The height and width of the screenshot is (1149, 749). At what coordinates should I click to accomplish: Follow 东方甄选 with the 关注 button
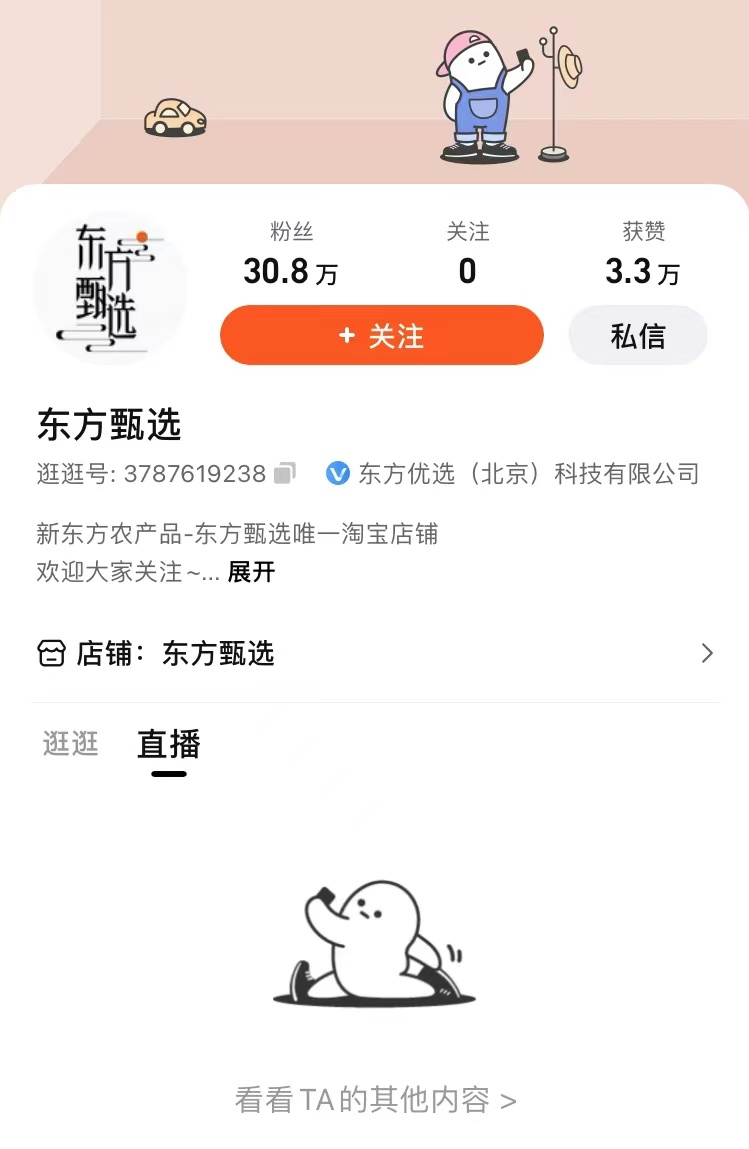click(381, 336)
